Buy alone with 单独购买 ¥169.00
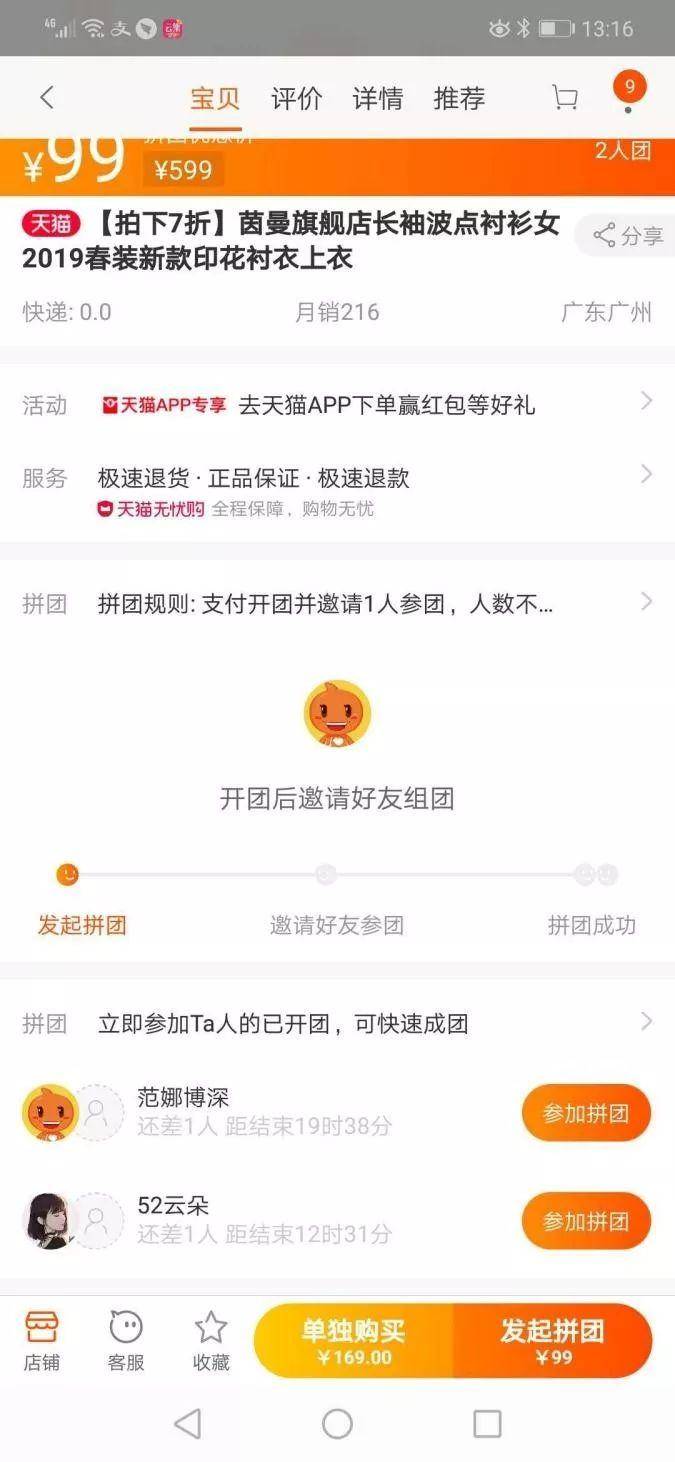This screenshot has height=1462, width=675. coord(354,1341)
